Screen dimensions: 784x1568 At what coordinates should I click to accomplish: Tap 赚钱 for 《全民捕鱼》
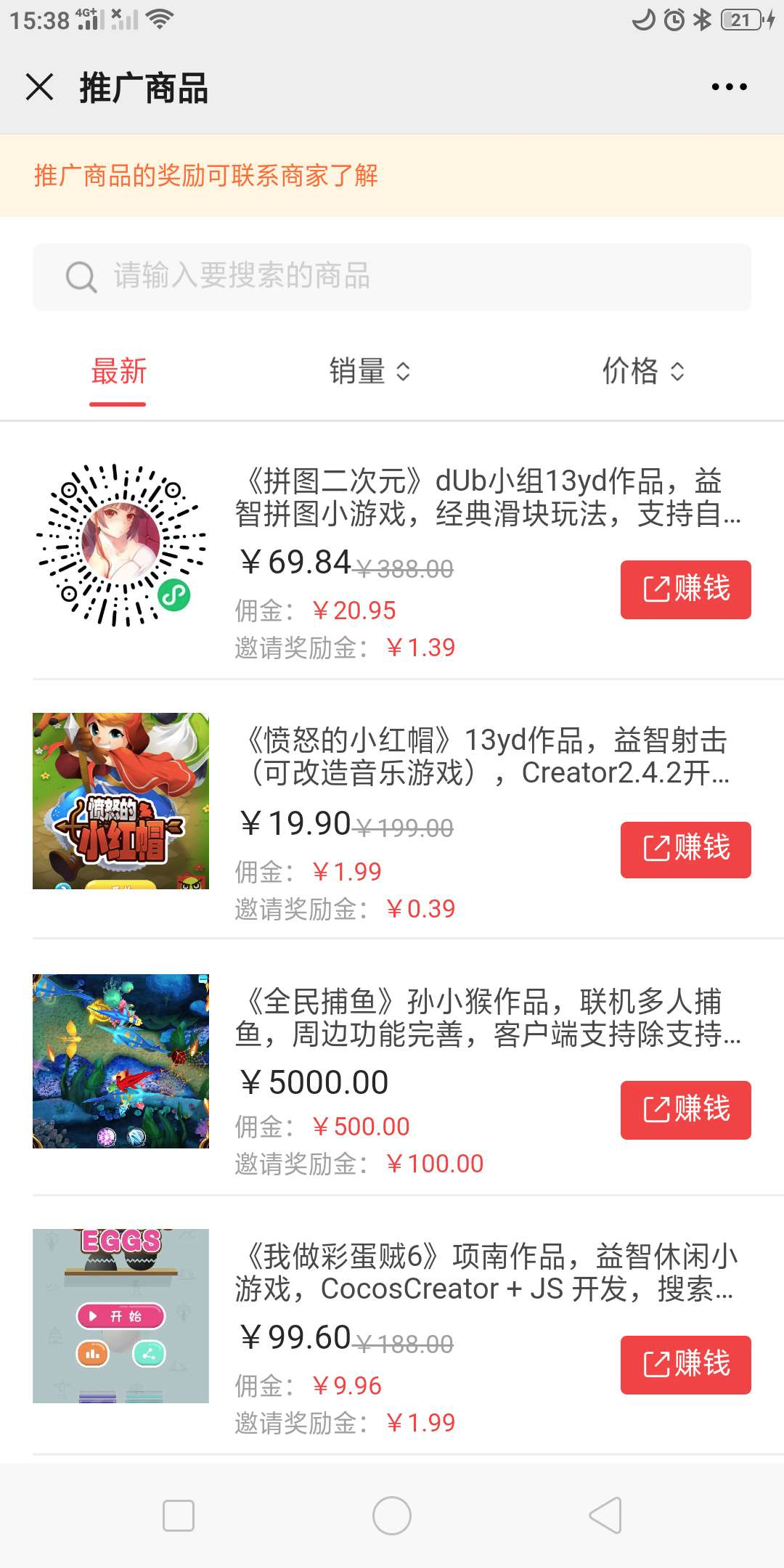coord(685,1110)
